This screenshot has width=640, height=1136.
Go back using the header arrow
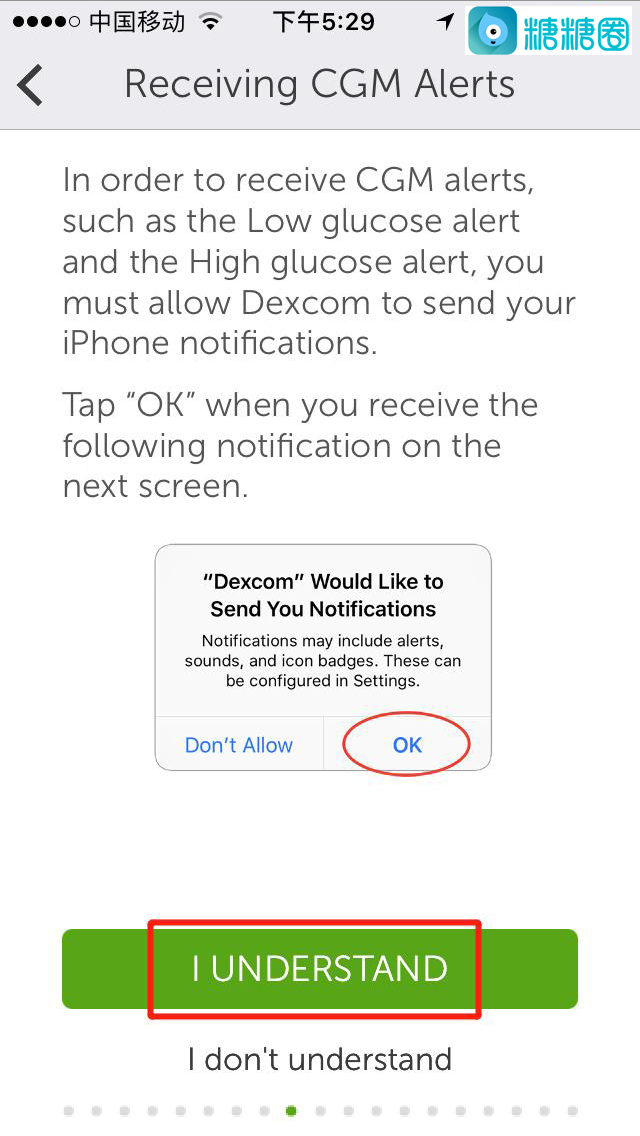[31, 85]
